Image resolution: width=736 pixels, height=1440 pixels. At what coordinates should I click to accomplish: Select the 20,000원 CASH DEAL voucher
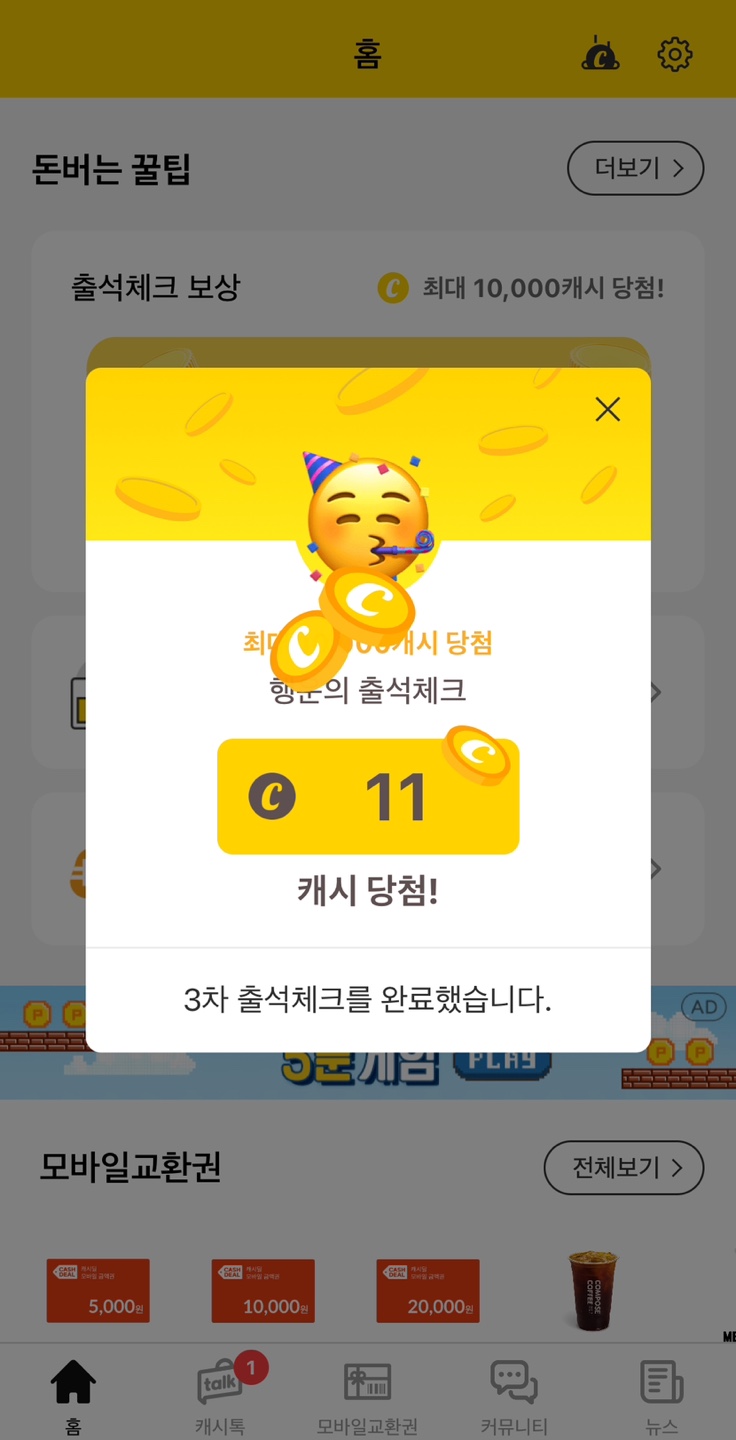[428, 1290]
